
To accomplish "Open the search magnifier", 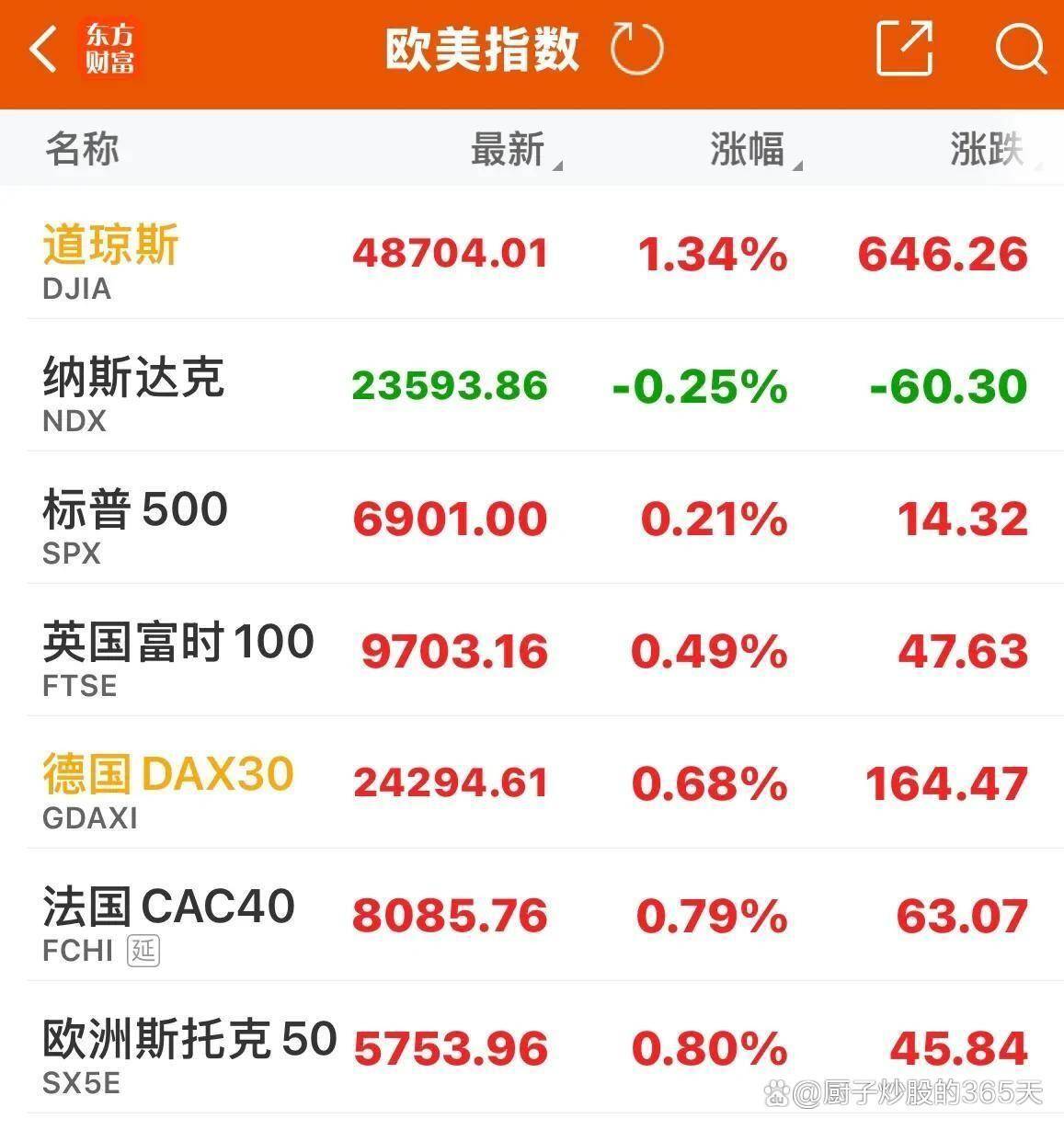I will coord(1020,49).
